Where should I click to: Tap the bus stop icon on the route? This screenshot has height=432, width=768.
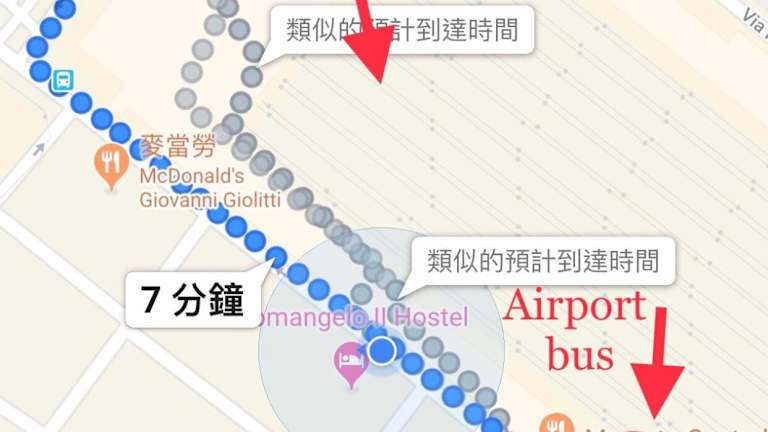(x=63, y=80)
